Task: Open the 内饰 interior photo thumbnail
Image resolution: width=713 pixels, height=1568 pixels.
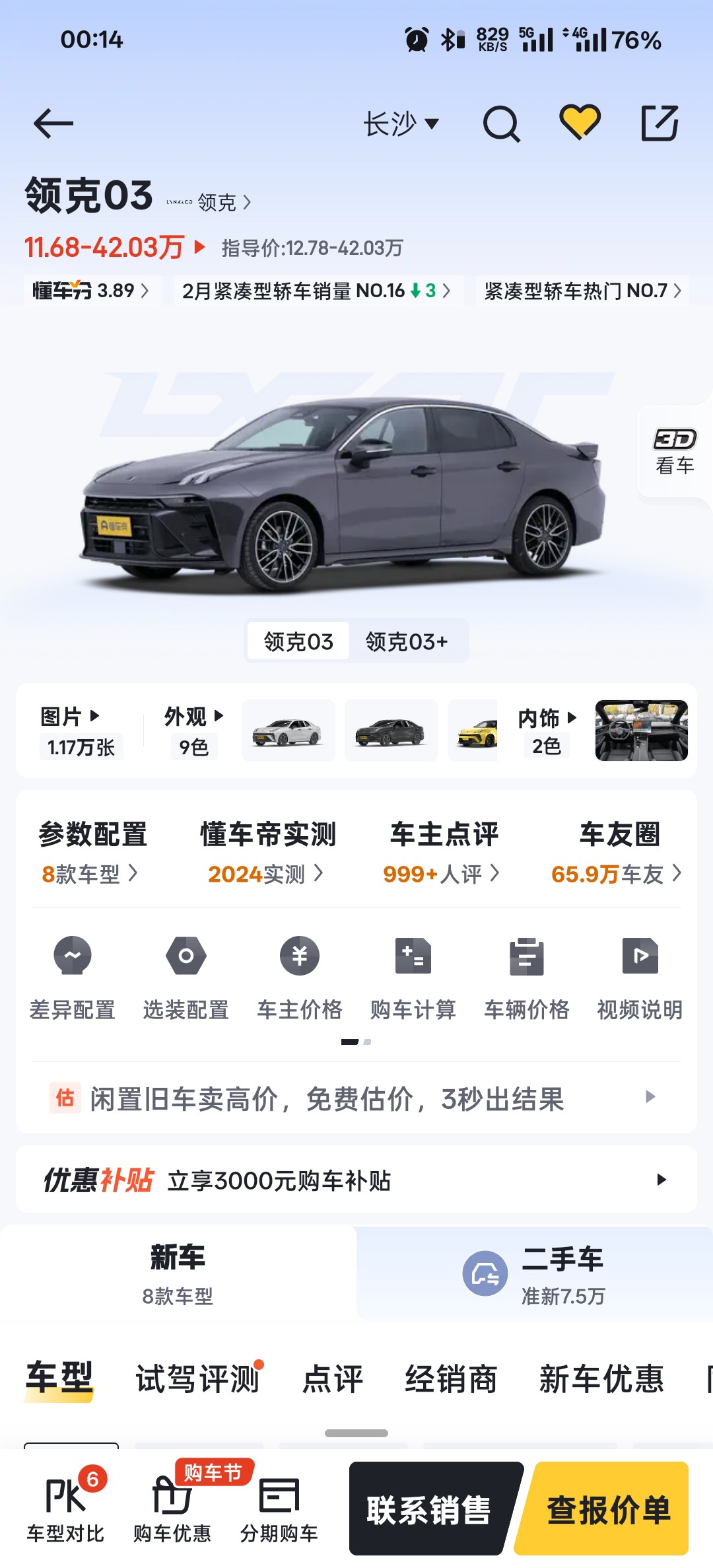Action: (641, 731)
